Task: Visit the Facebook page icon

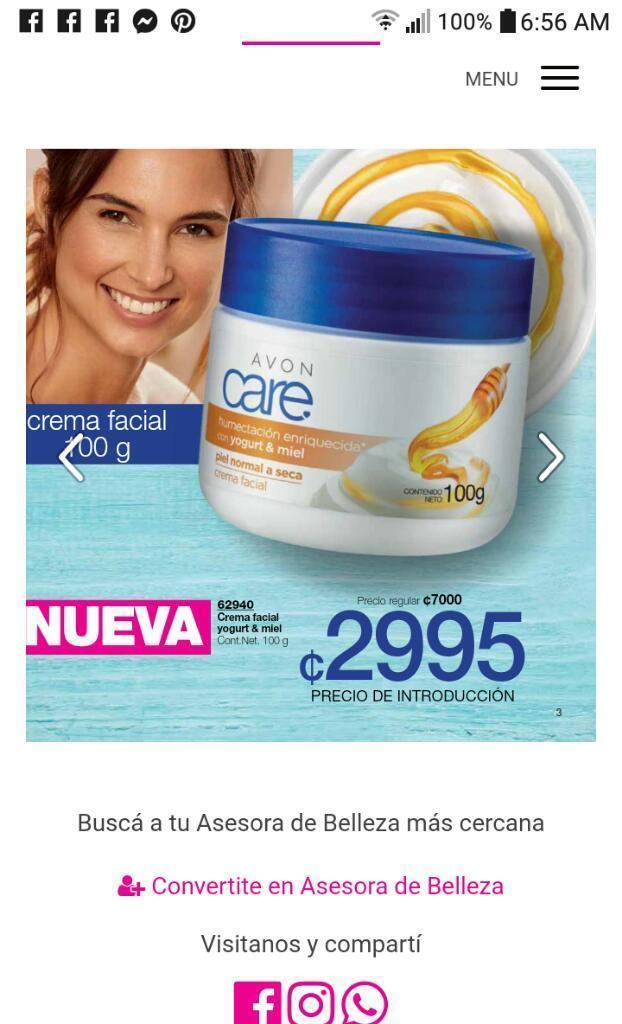Action: pyautogui.click(x=257, y=1003)
